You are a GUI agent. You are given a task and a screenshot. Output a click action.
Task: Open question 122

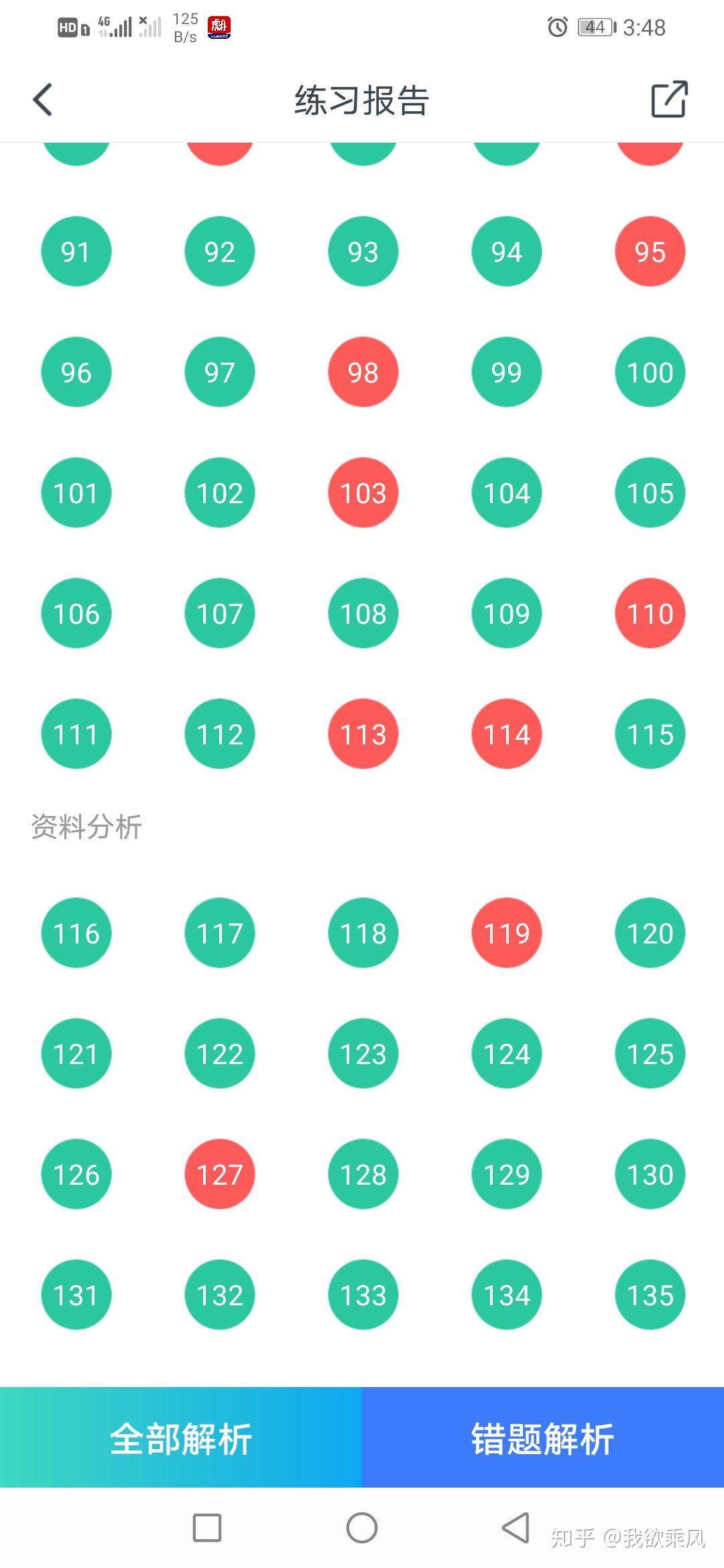pos(220,1053)
